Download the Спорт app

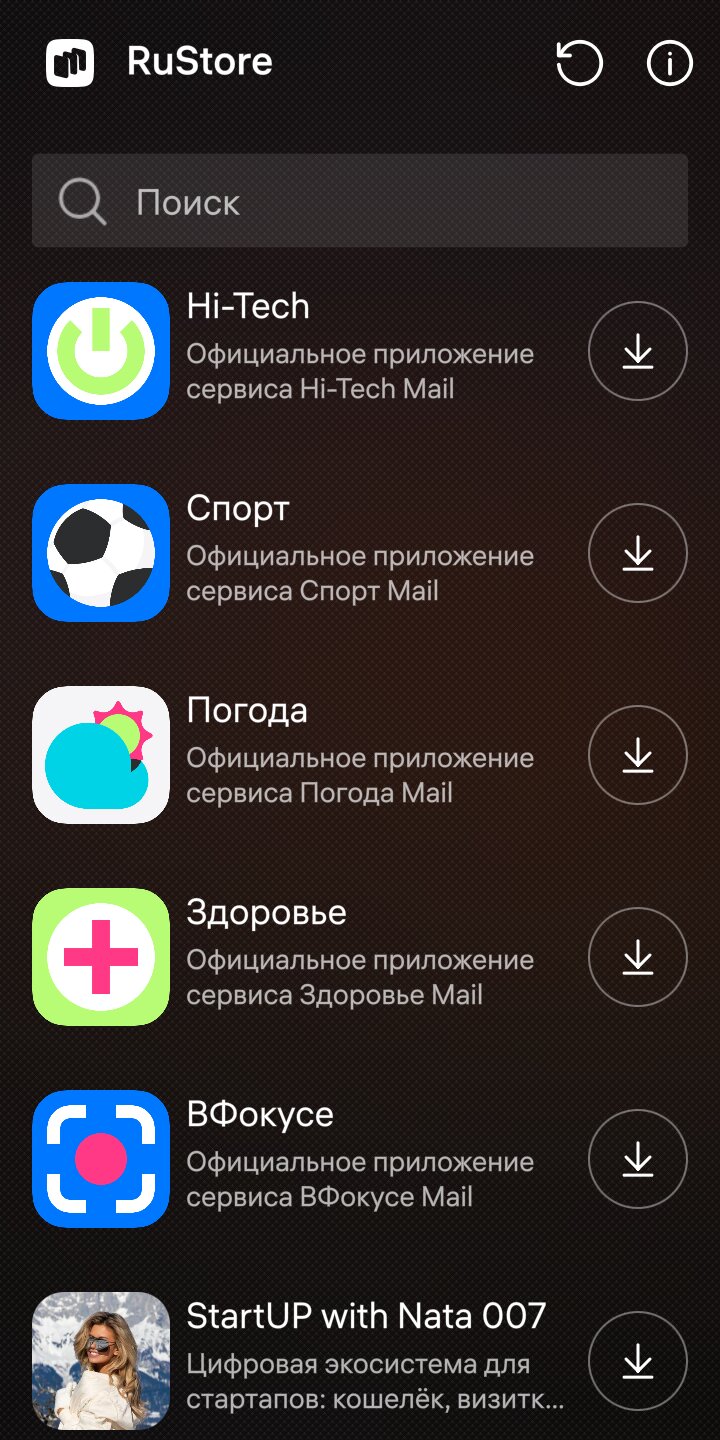coord(638,553)
